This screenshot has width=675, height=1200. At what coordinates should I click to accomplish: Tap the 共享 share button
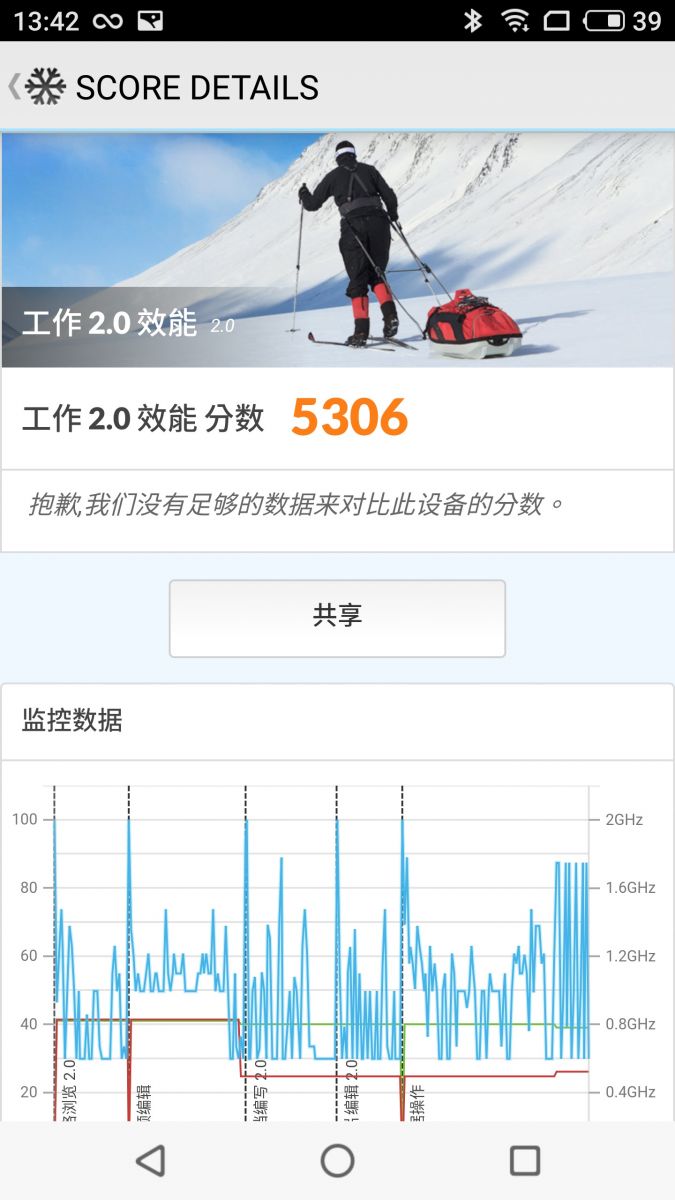click(337, 618)
